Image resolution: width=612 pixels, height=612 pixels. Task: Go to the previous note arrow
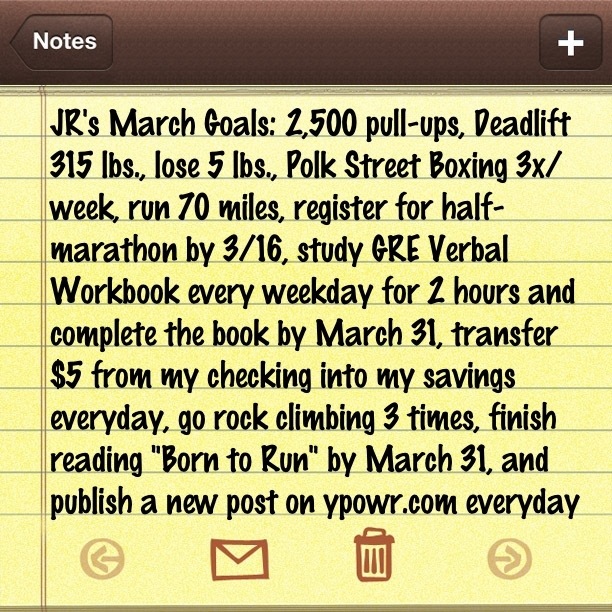(101, 561)
